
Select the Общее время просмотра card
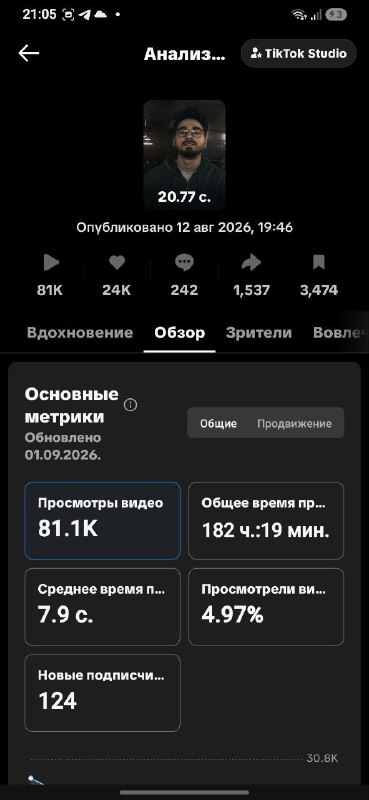[266, 521]
